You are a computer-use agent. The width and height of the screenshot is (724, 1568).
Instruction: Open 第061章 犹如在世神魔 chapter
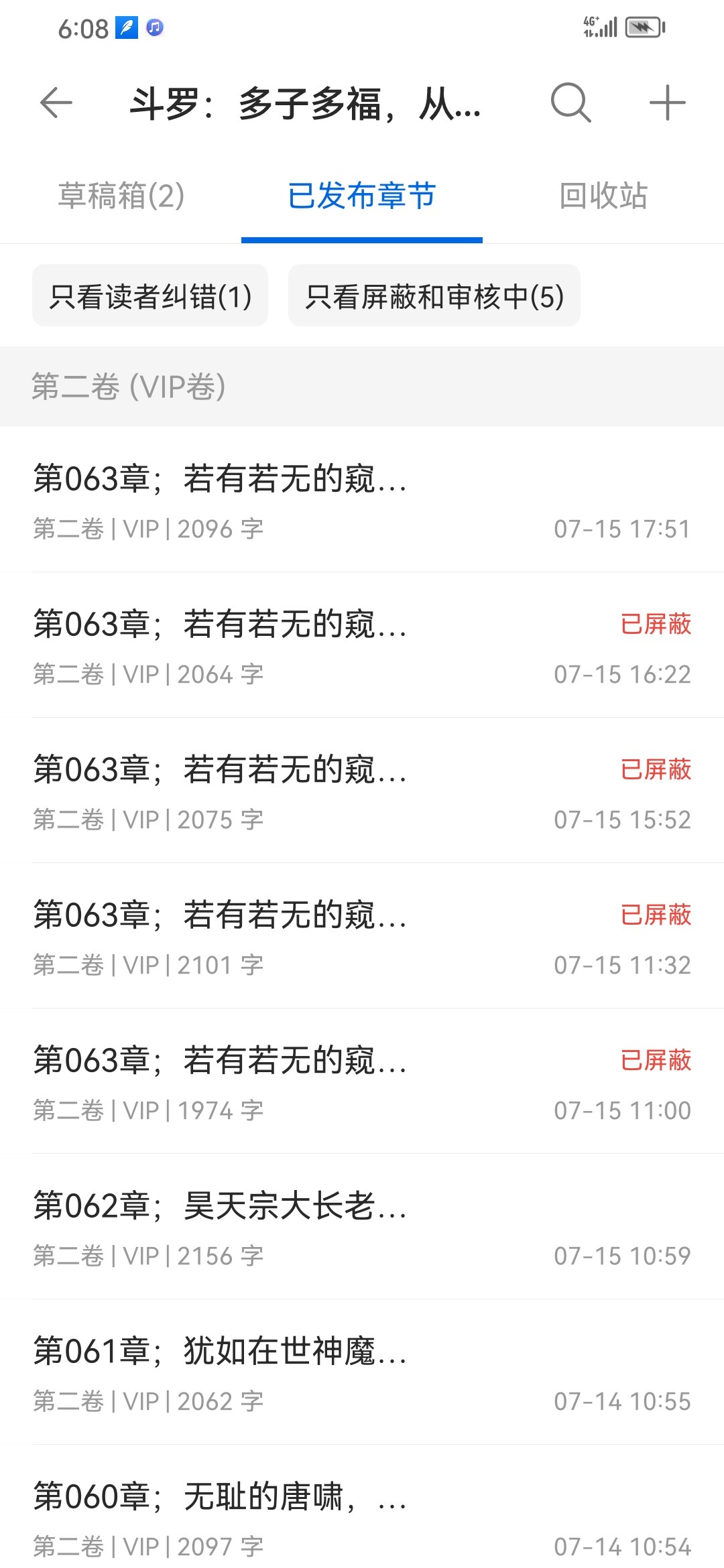click(x=362, y=1372)
